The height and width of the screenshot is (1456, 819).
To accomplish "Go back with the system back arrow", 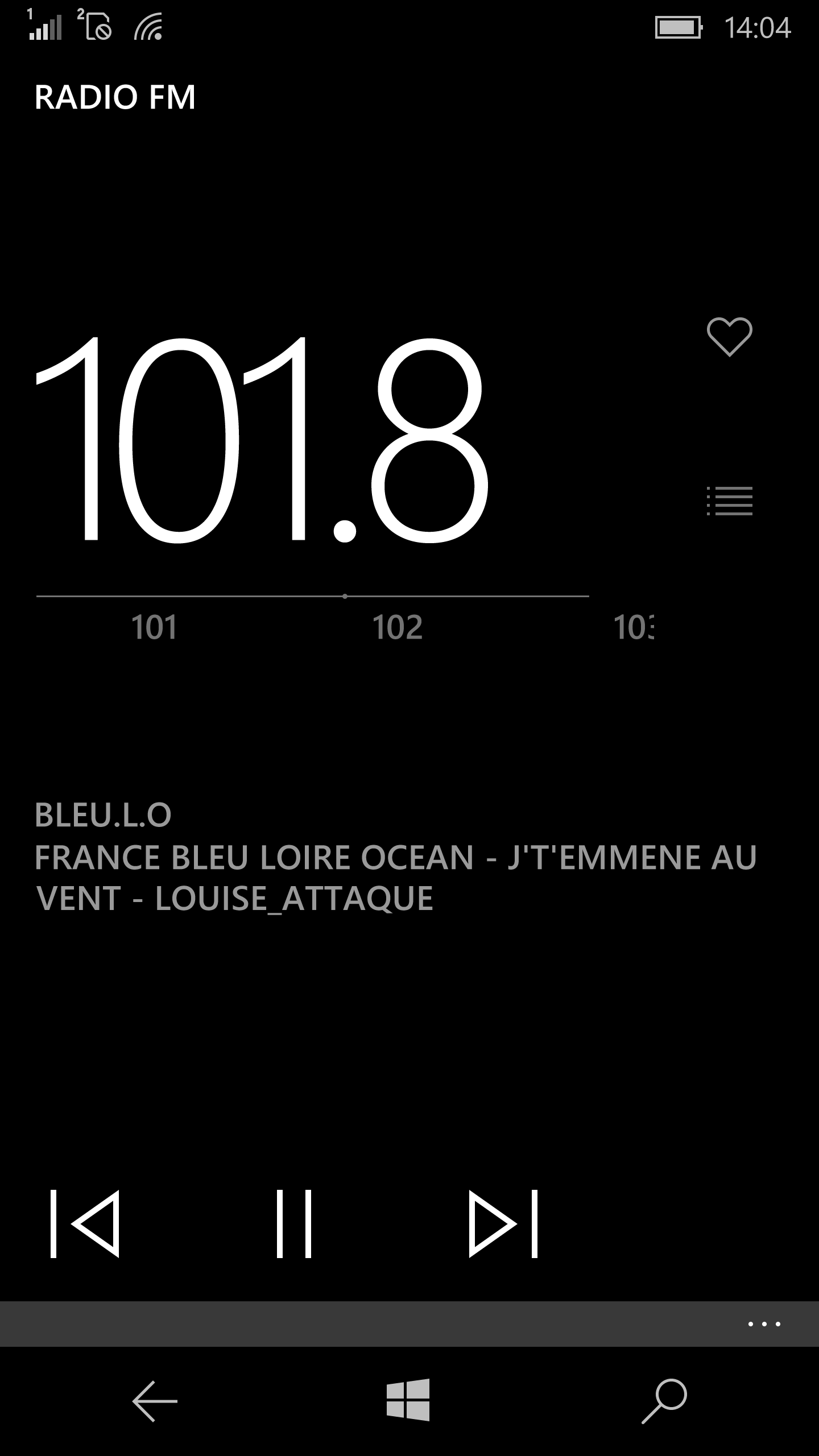I will pos(155,1401).
